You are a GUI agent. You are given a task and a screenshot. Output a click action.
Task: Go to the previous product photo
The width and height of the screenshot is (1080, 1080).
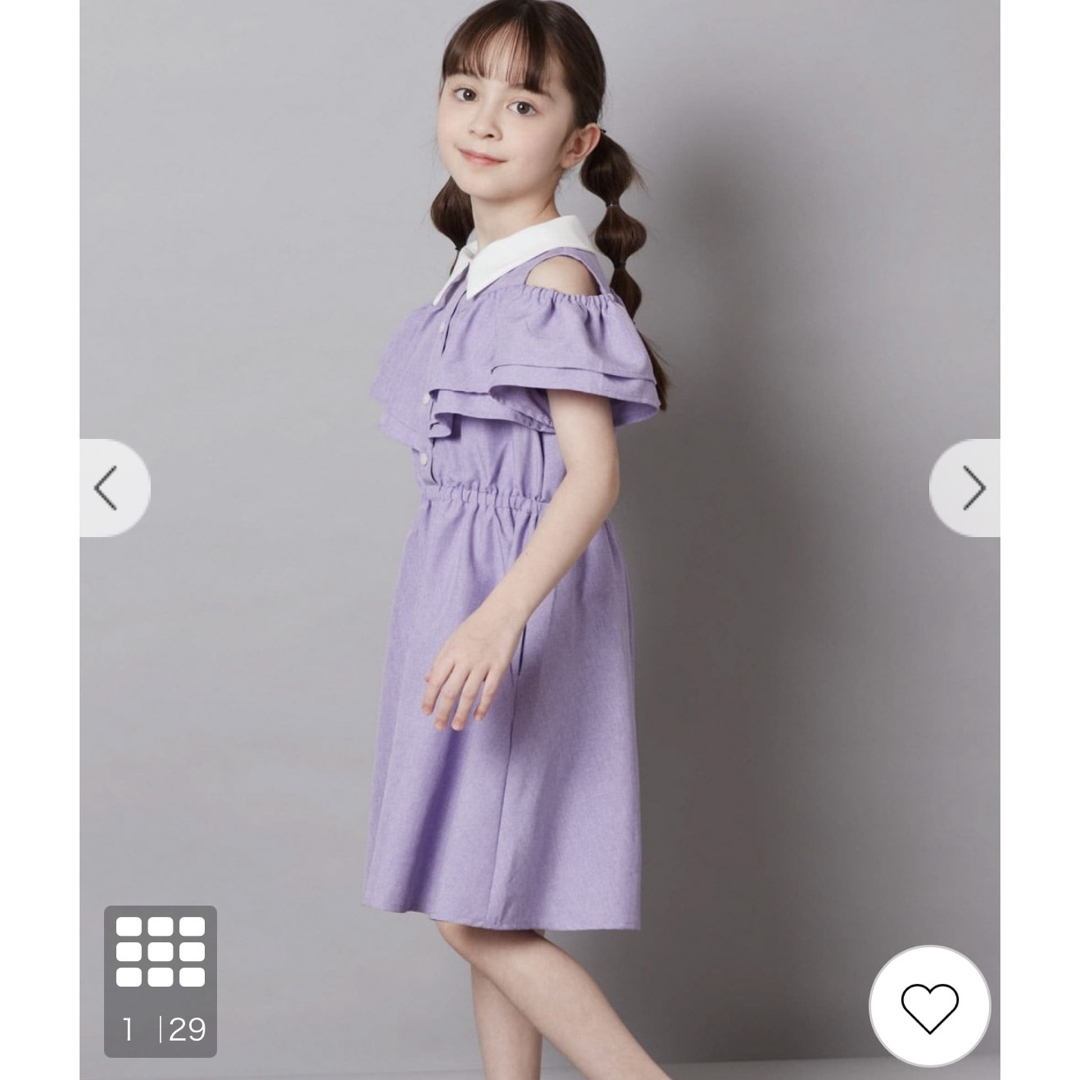110,488
